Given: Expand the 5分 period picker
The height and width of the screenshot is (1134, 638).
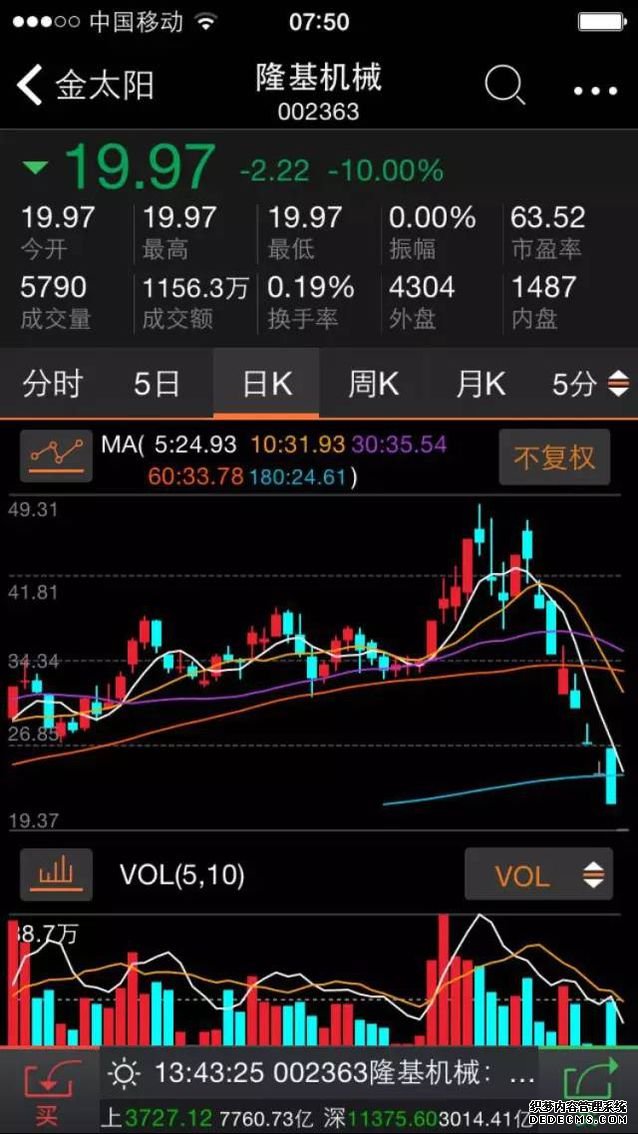Looking at the screenshot, I should [x=590, y=384].
